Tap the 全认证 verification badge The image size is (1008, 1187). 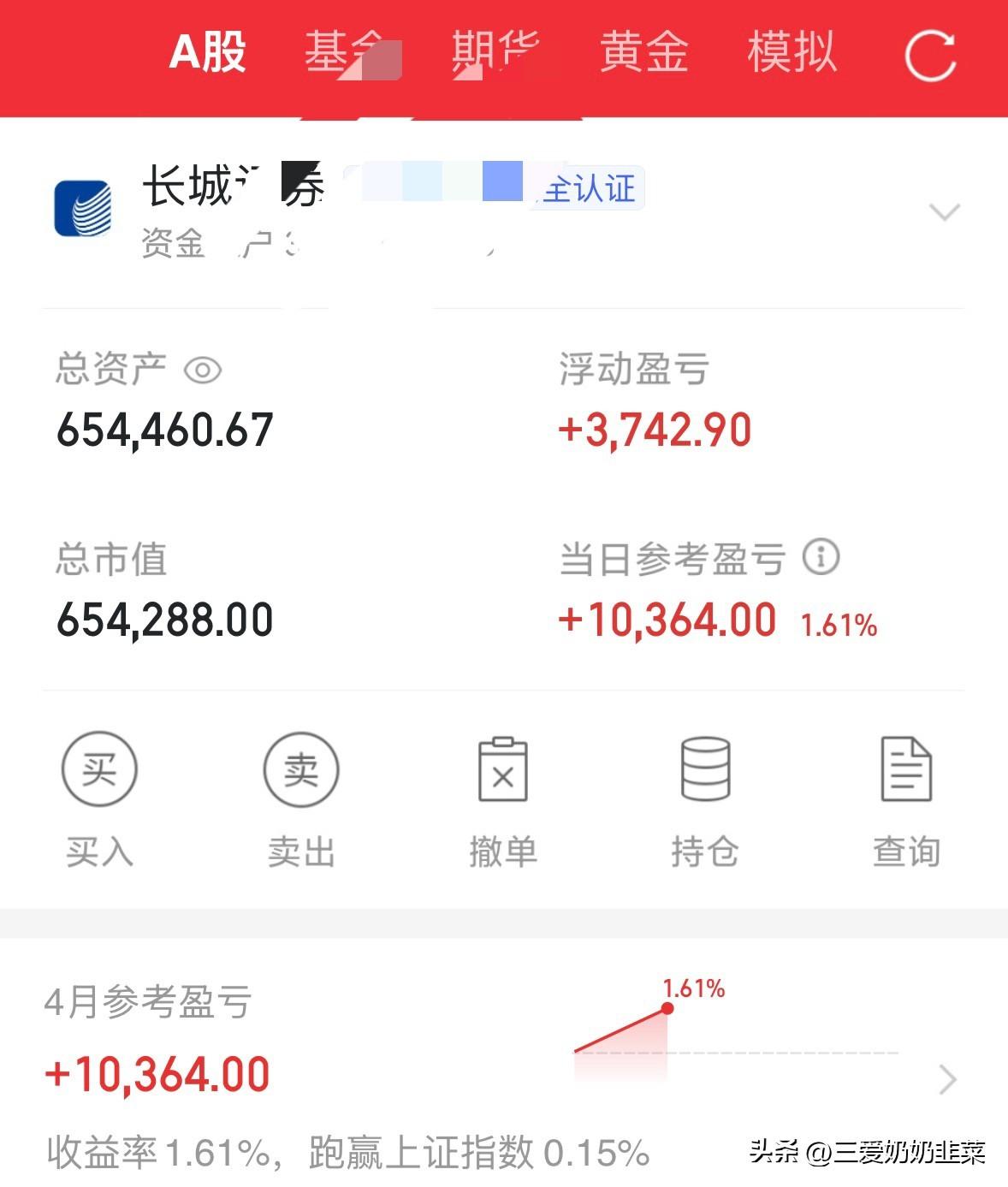[x=586, y=190]
